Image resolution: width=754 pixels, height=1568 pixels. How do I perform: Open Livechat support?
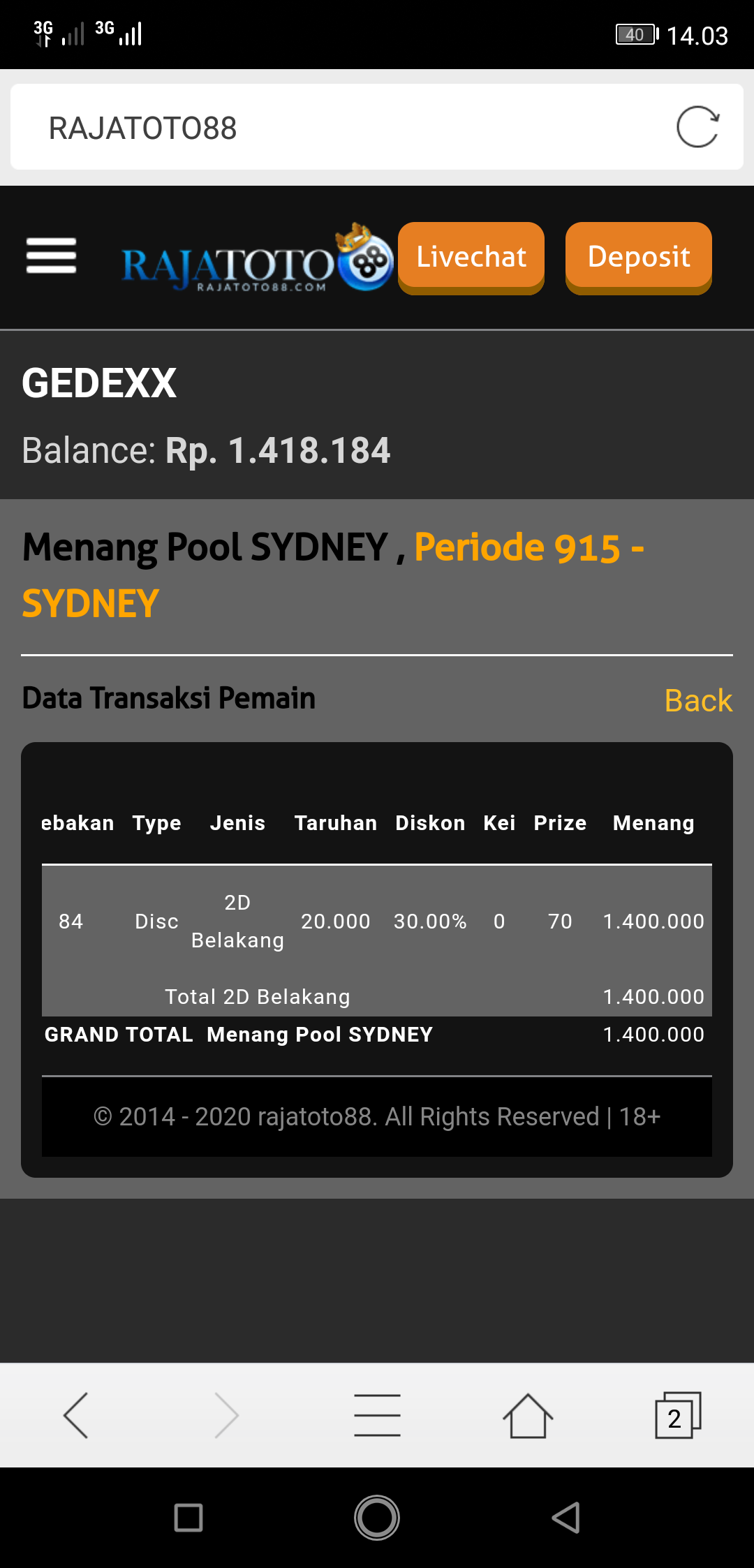(x=471, y=257)
